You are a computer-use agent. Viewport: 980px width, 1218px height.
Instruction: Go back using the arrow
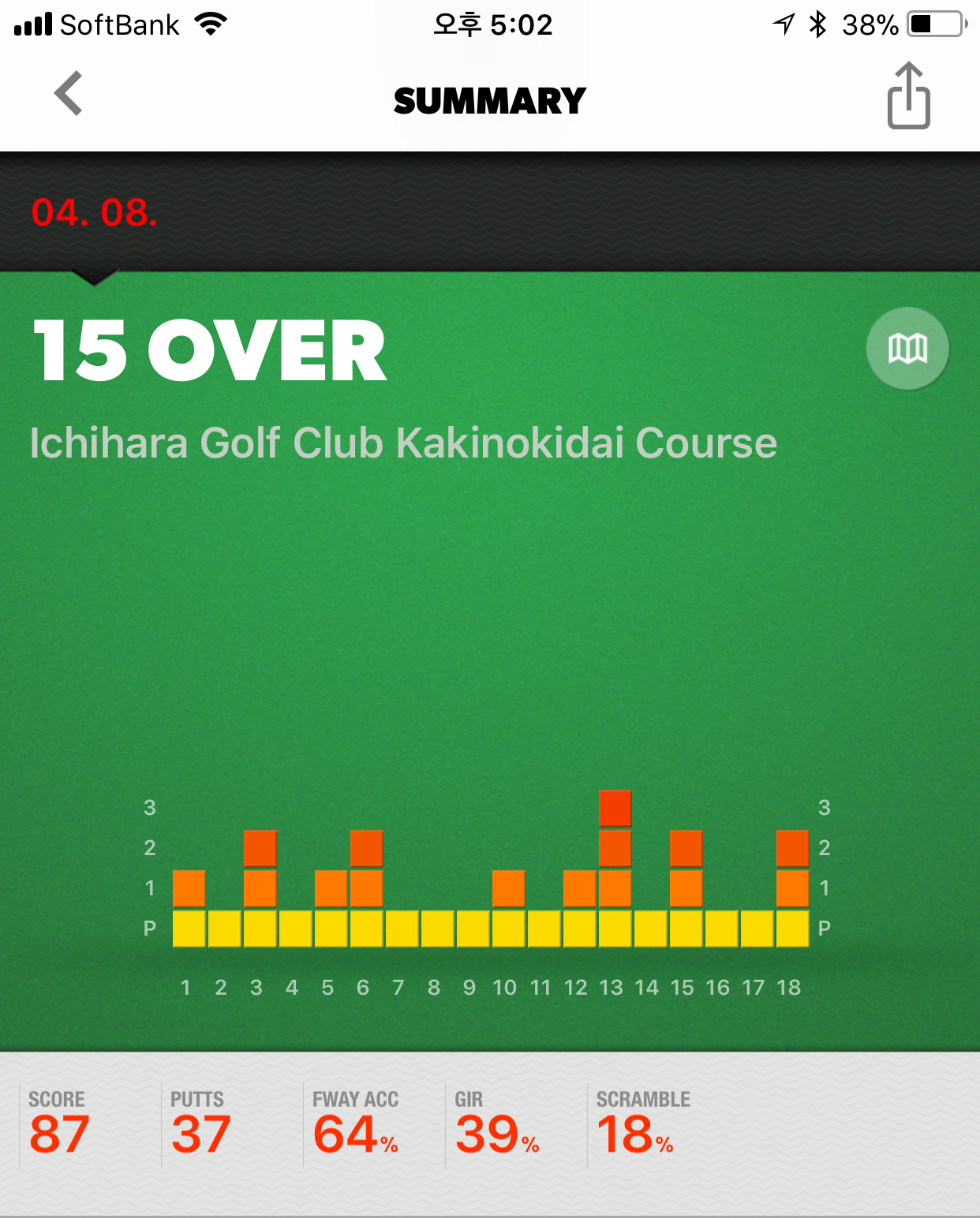69,94
